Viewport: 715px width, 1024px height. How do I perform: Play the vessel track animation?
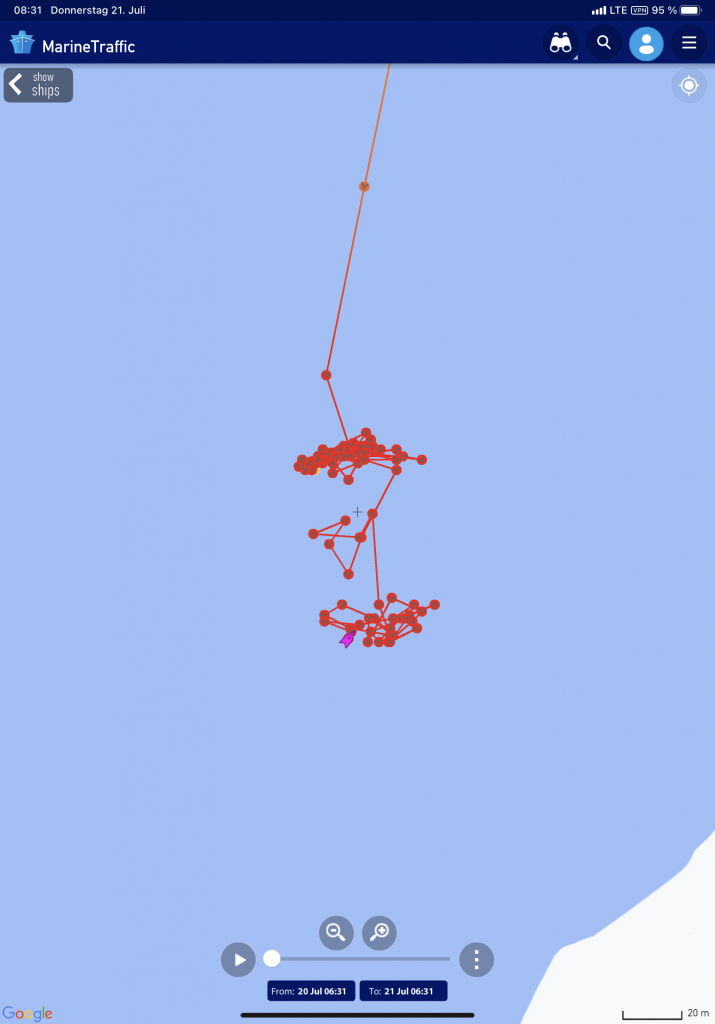(238, 960)
